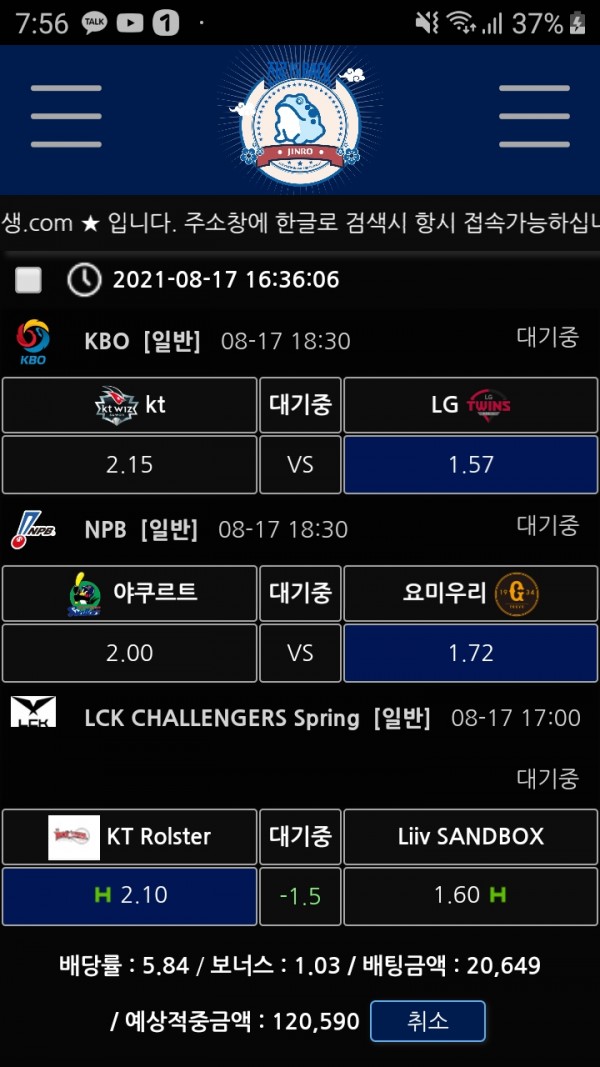Open the left hamburger menu
The width and height of the screenshot is (600, 1067).
tap(66, 116)
